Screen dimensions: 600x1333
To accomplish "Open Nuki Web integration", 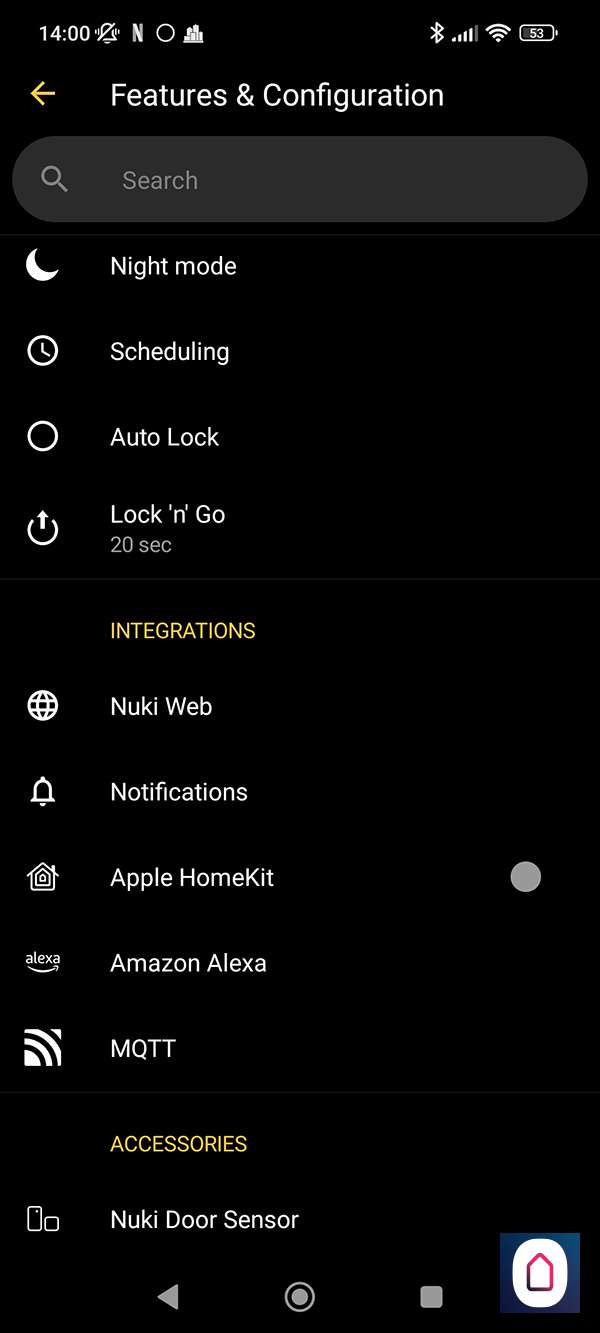I will pyautogui.click(x=161, y=706).
